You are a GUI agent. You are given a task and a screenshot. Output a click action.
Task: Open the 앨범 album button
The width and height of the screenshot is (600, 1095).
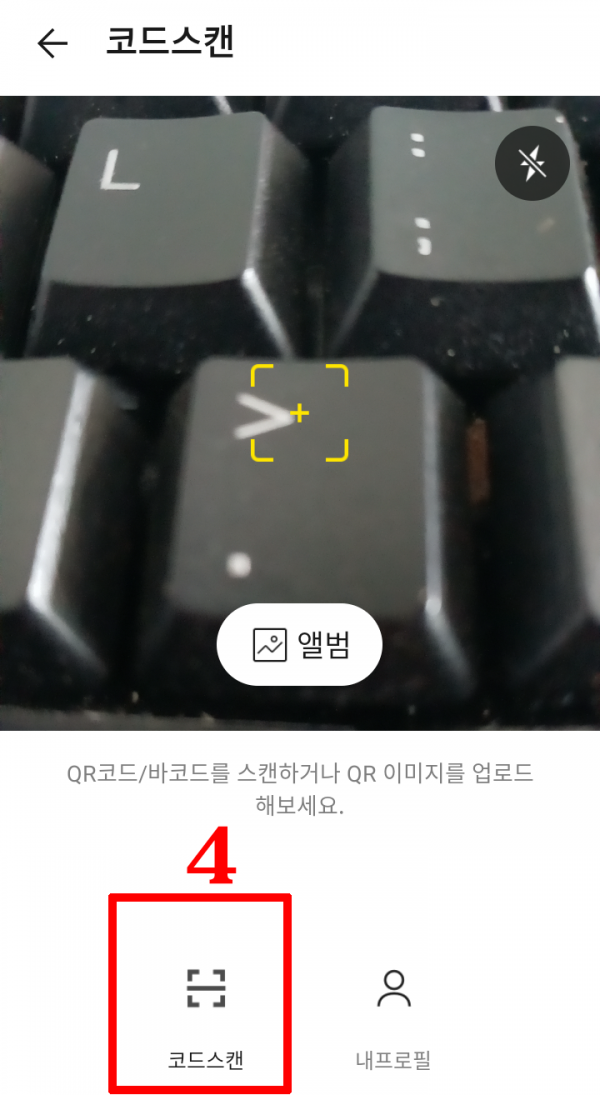(300, 644)
